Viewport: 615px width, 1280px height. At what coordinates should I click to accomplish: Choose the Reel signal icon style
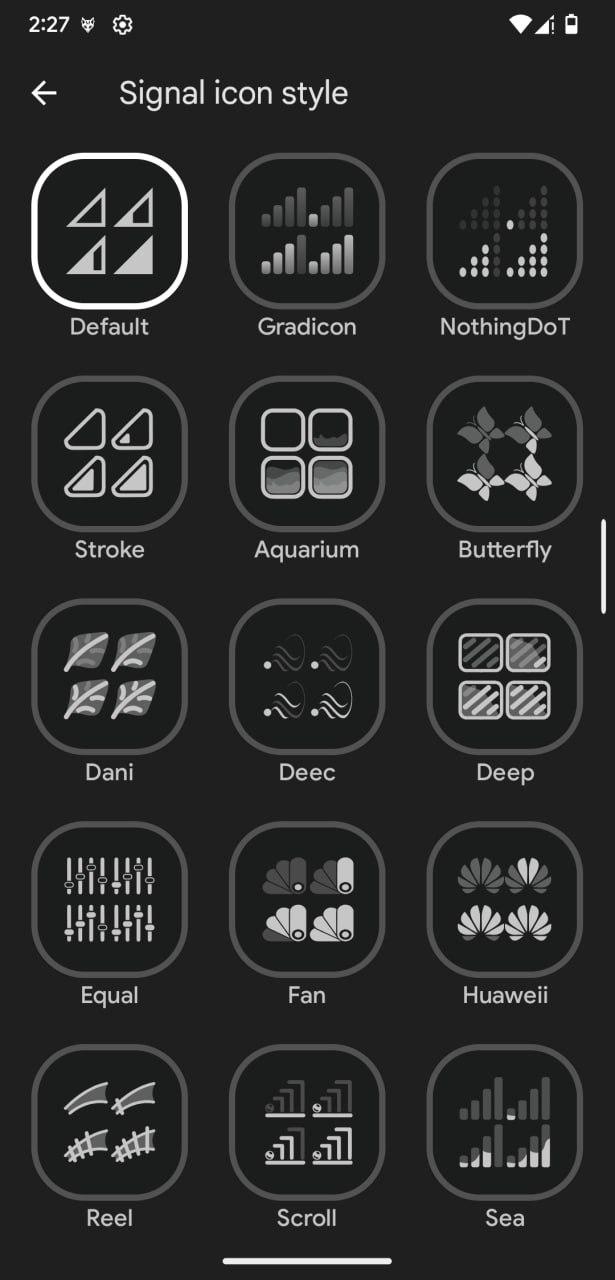110,1123
